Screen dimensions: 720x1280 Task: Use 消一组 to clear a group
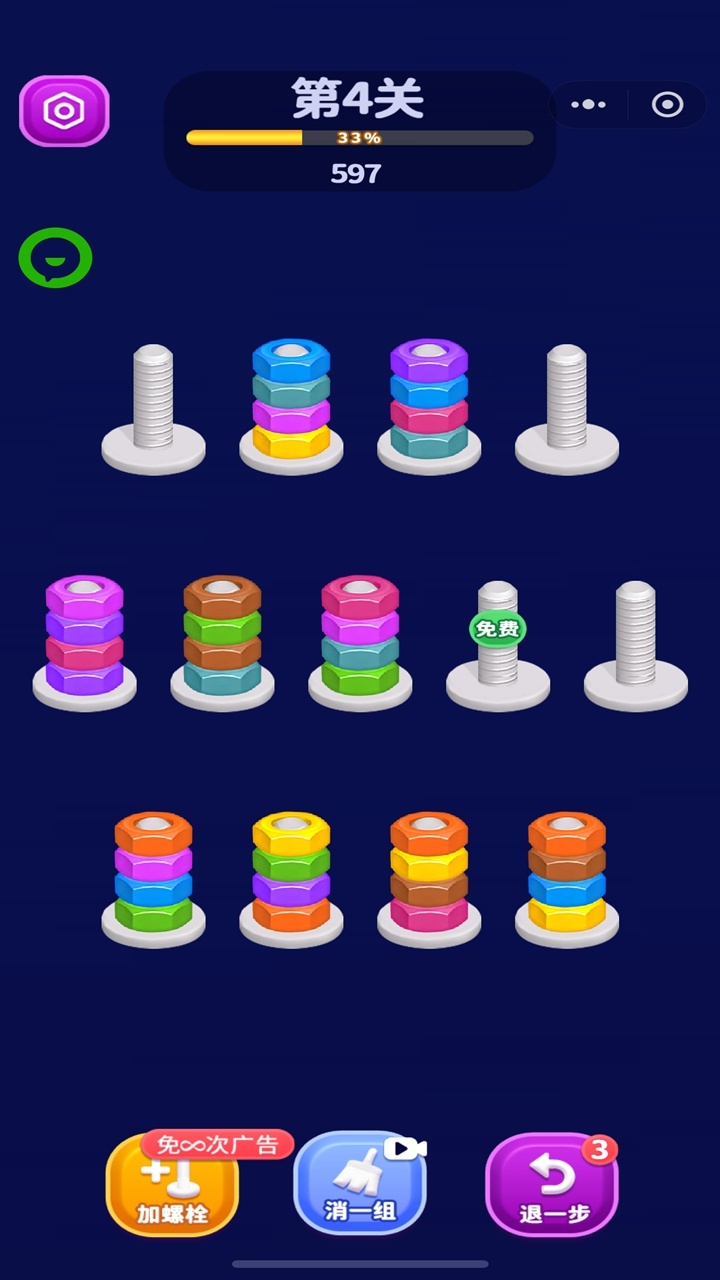pos(360,1186)
